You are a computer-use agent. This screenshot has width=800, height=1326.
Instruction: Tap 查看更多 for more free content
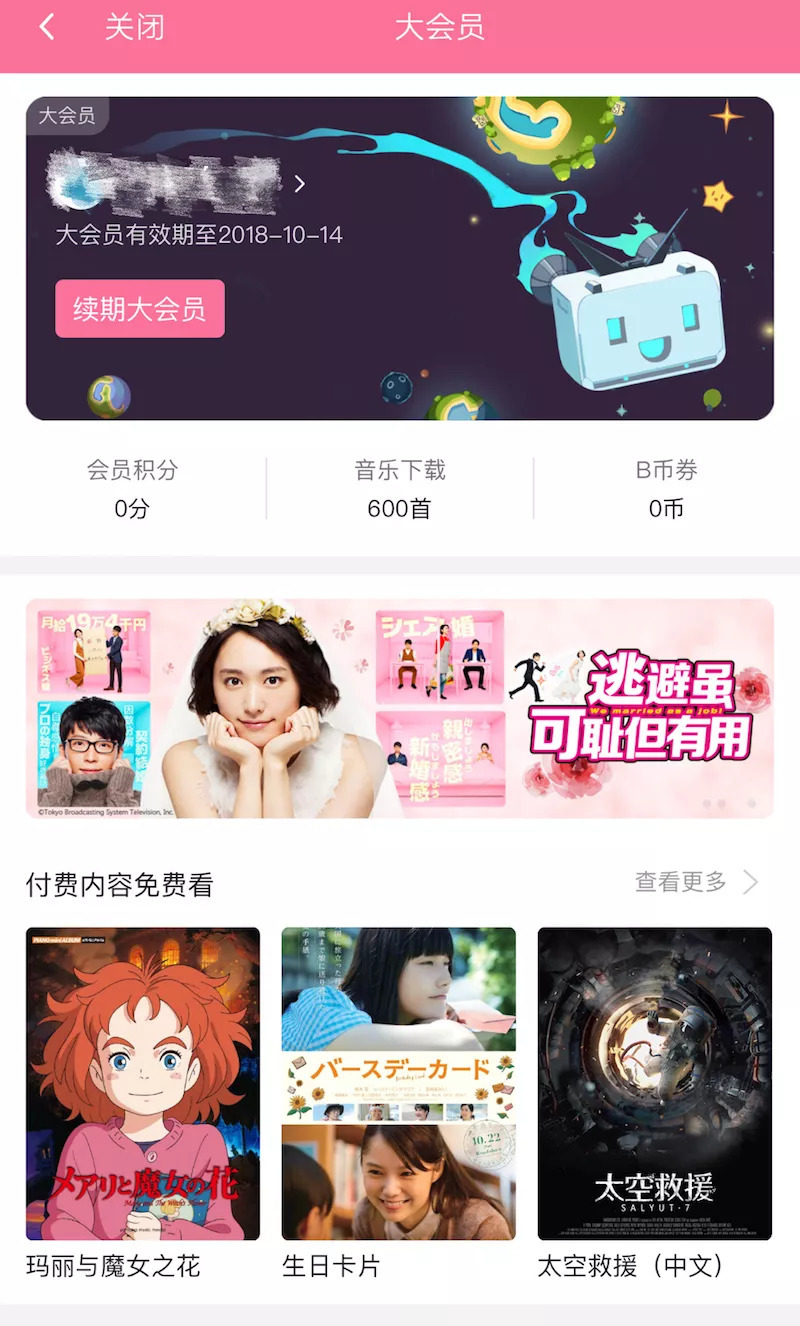tap(696, 882)
